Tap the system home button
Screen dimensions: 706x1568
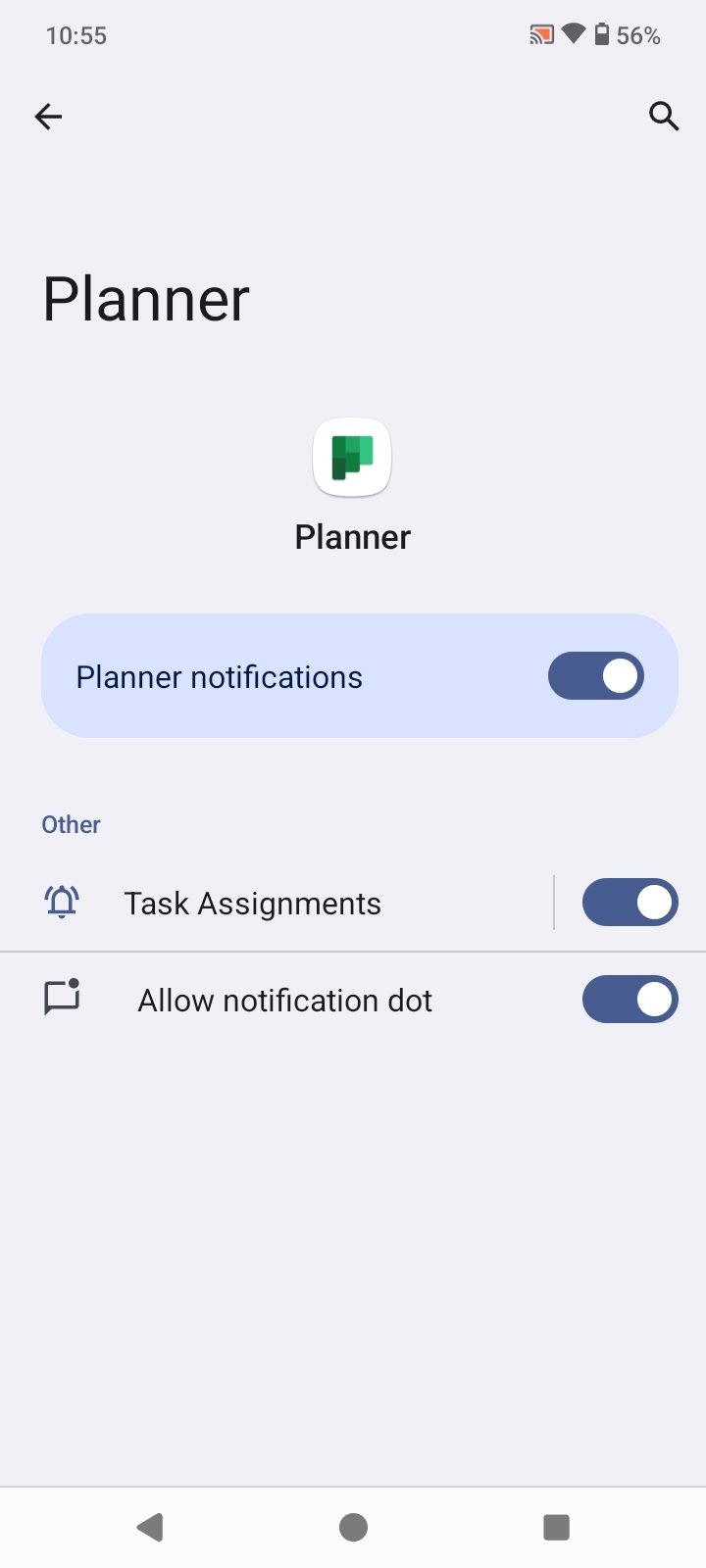pos(353,1527)
